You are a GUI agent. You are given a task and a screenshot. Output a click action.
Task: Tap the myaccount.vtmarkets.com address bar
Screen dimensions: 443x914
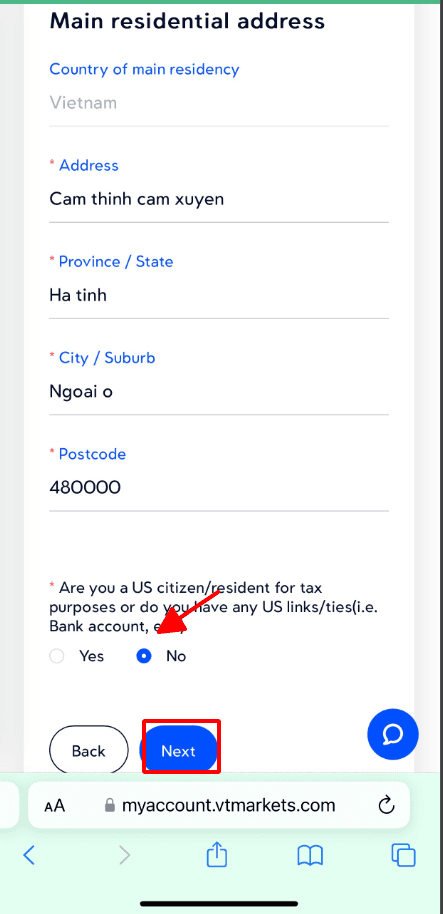point(219,805)
